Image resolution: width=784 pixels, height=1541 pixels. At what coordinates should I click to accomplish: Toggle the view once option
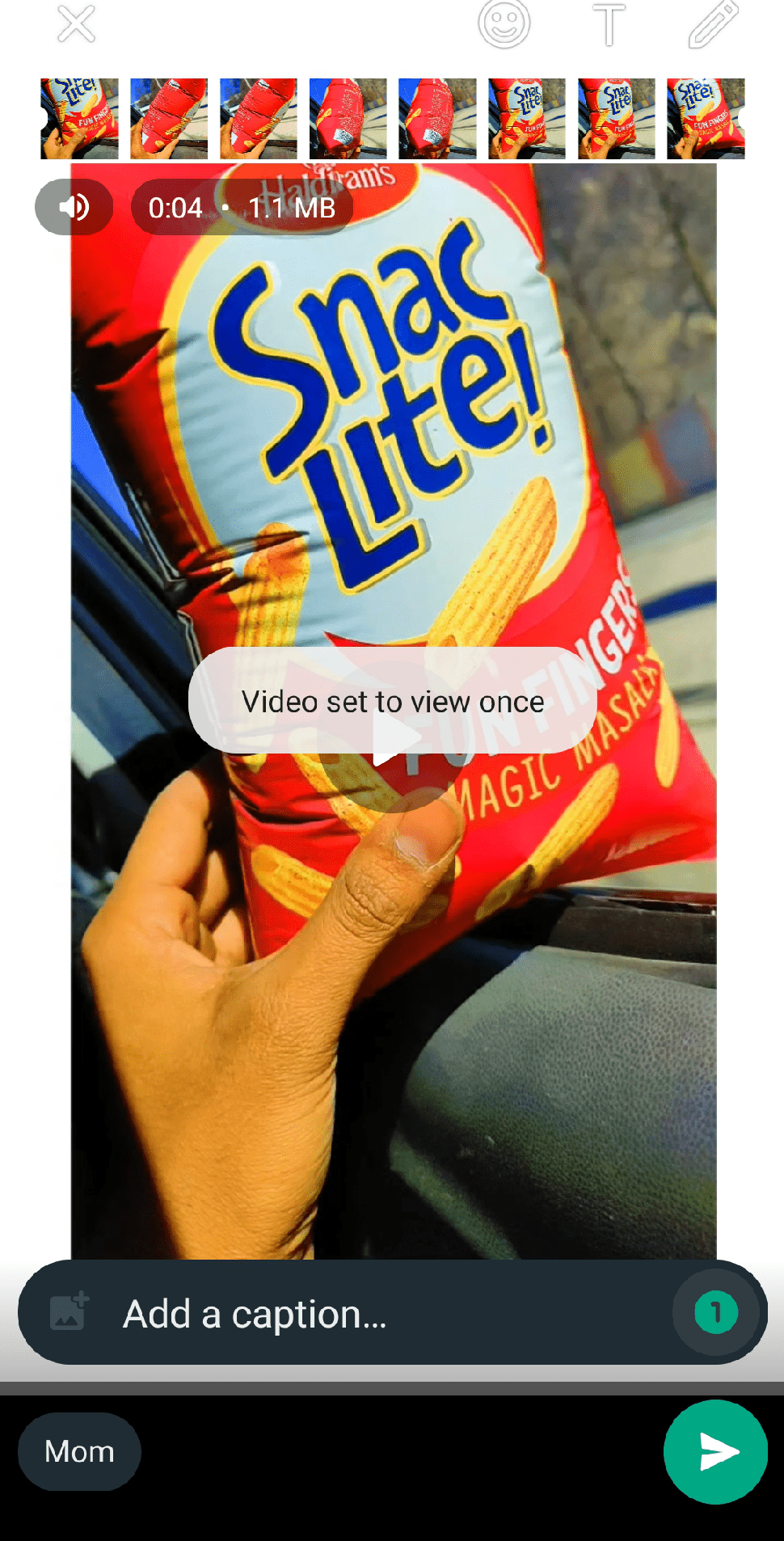(715, 1312)
